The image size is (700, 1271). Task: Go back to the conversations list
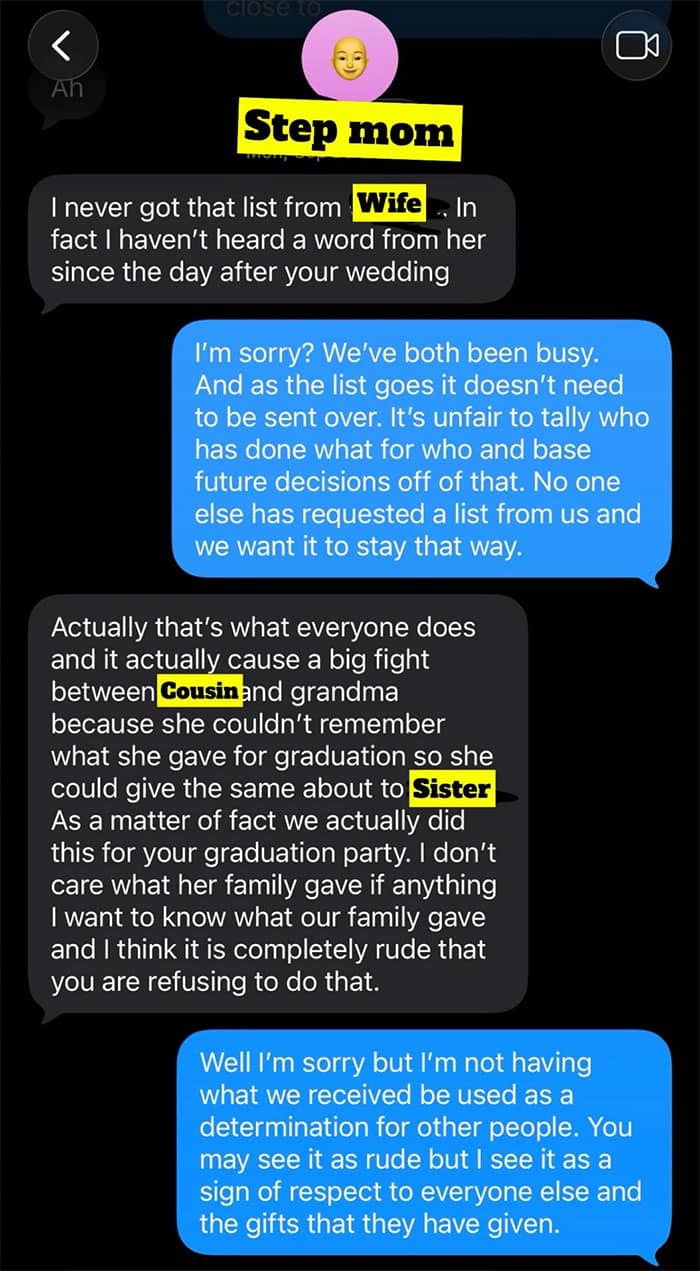[x=63, y=45]
